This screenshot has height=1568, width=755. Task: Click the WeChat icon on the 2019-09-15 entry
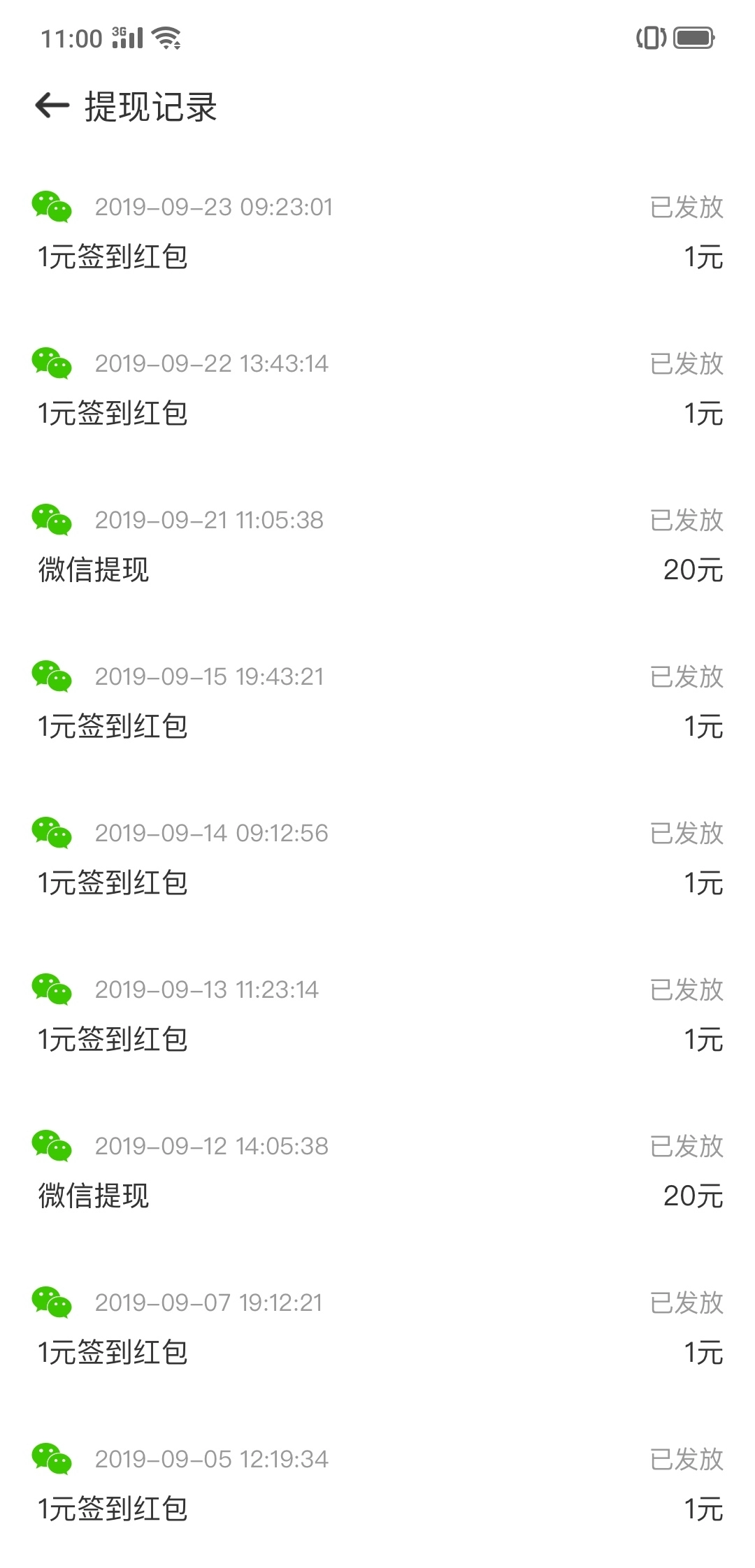[x=51, y=676]
